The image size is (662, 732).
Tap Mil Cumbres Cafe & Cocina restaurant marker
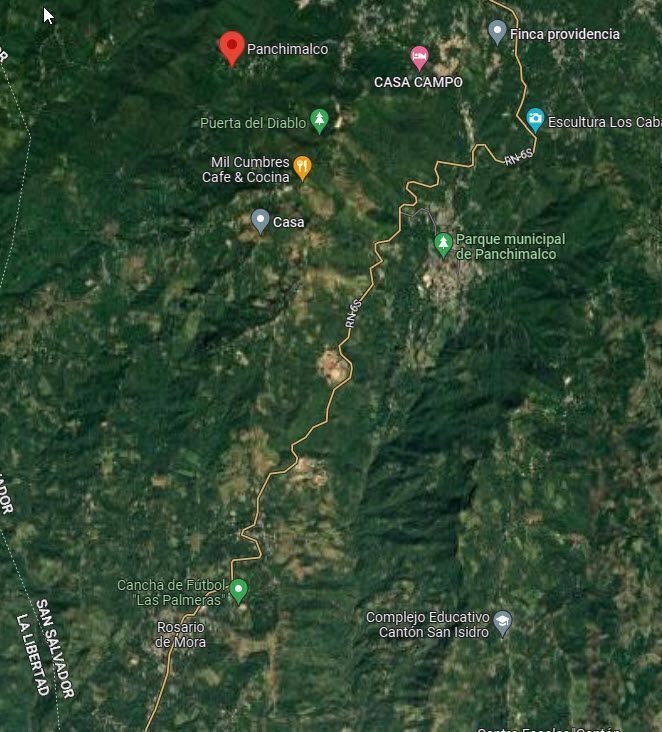pyautogui.click(x=303, y=167)
